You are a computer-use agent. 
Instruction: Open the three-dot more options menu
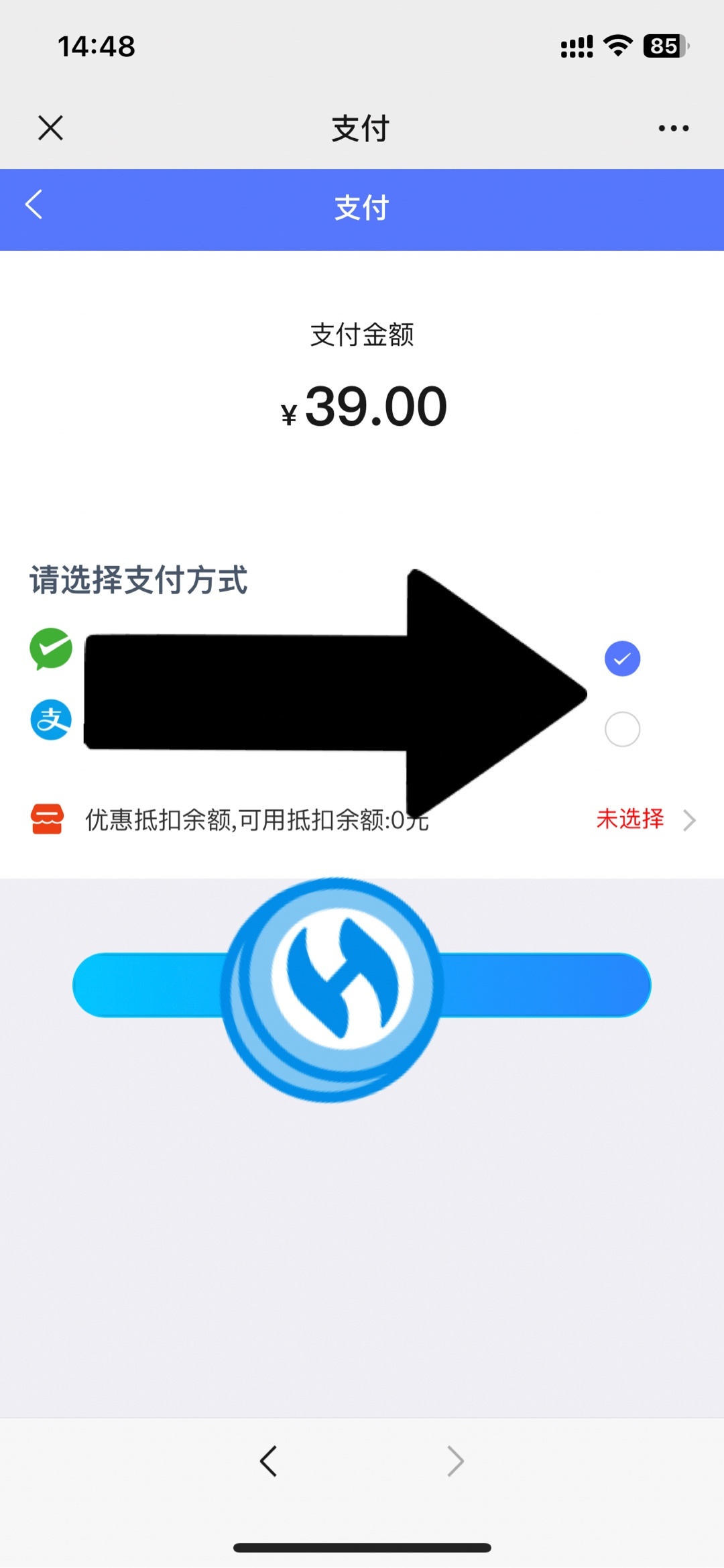[x=673, y=128]
